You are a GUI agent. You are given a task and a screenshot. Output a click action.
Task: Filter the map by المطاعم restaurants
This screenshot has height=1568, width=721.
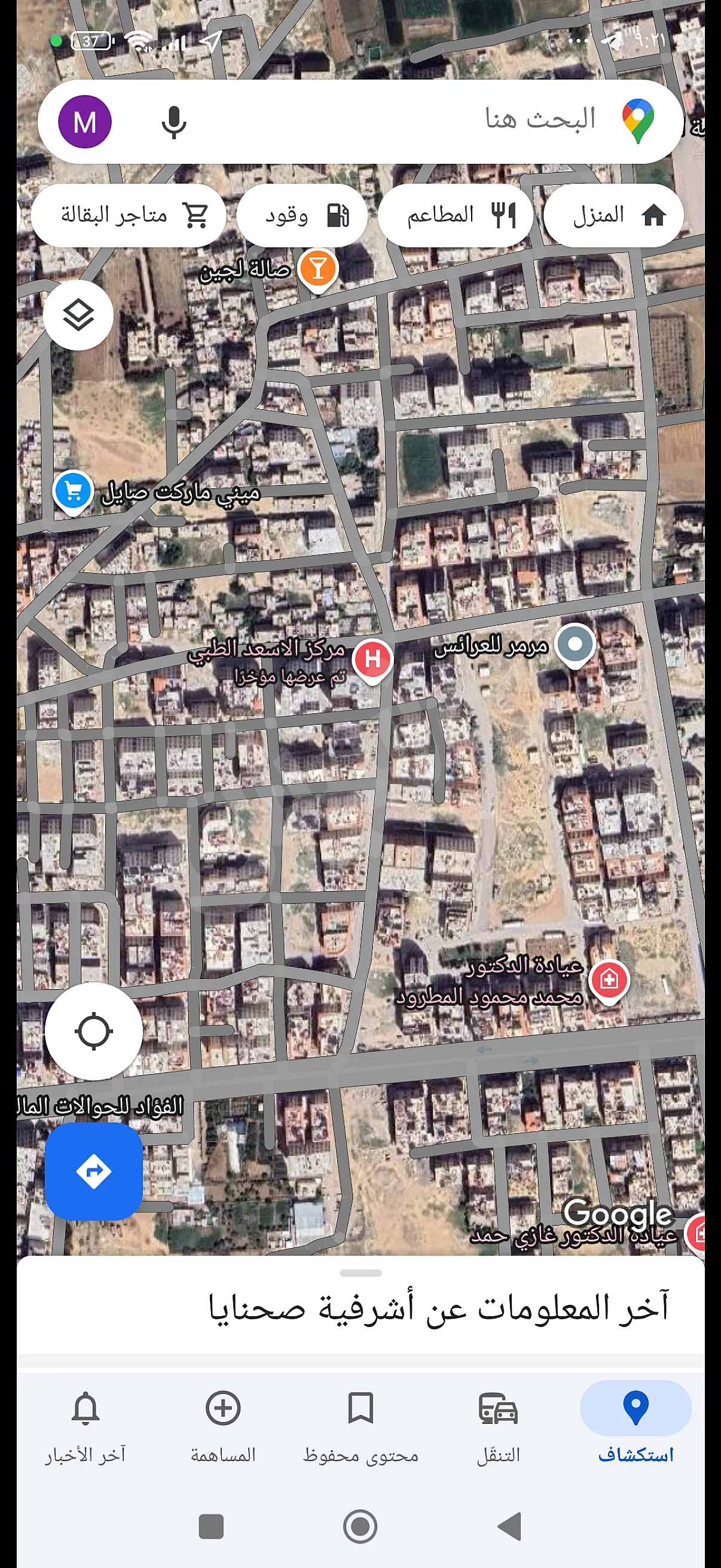tap(455, 215)
